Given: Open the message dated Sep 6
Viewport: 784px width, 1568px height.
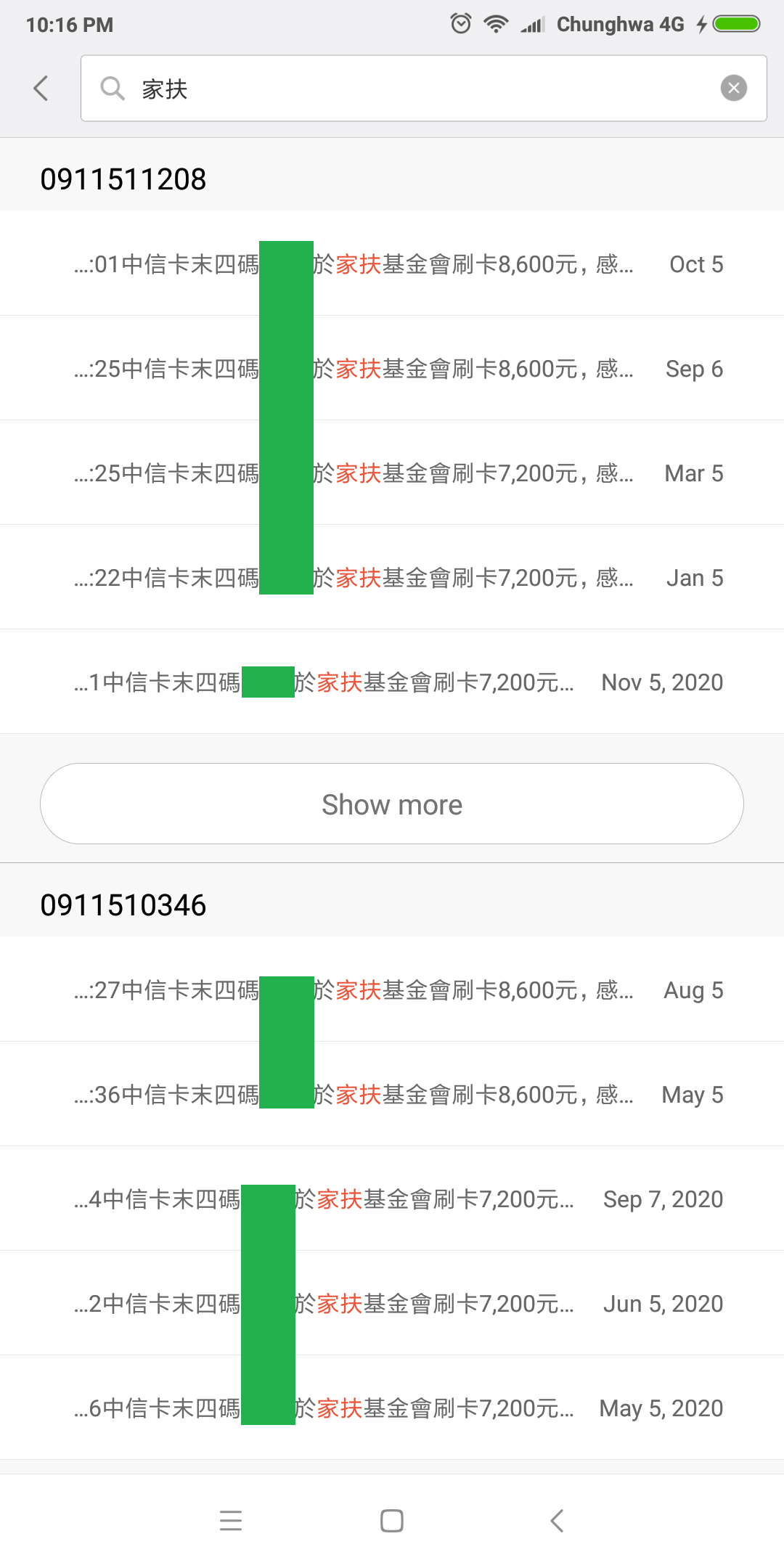Looking at the screenshot, I should point(392,369).
